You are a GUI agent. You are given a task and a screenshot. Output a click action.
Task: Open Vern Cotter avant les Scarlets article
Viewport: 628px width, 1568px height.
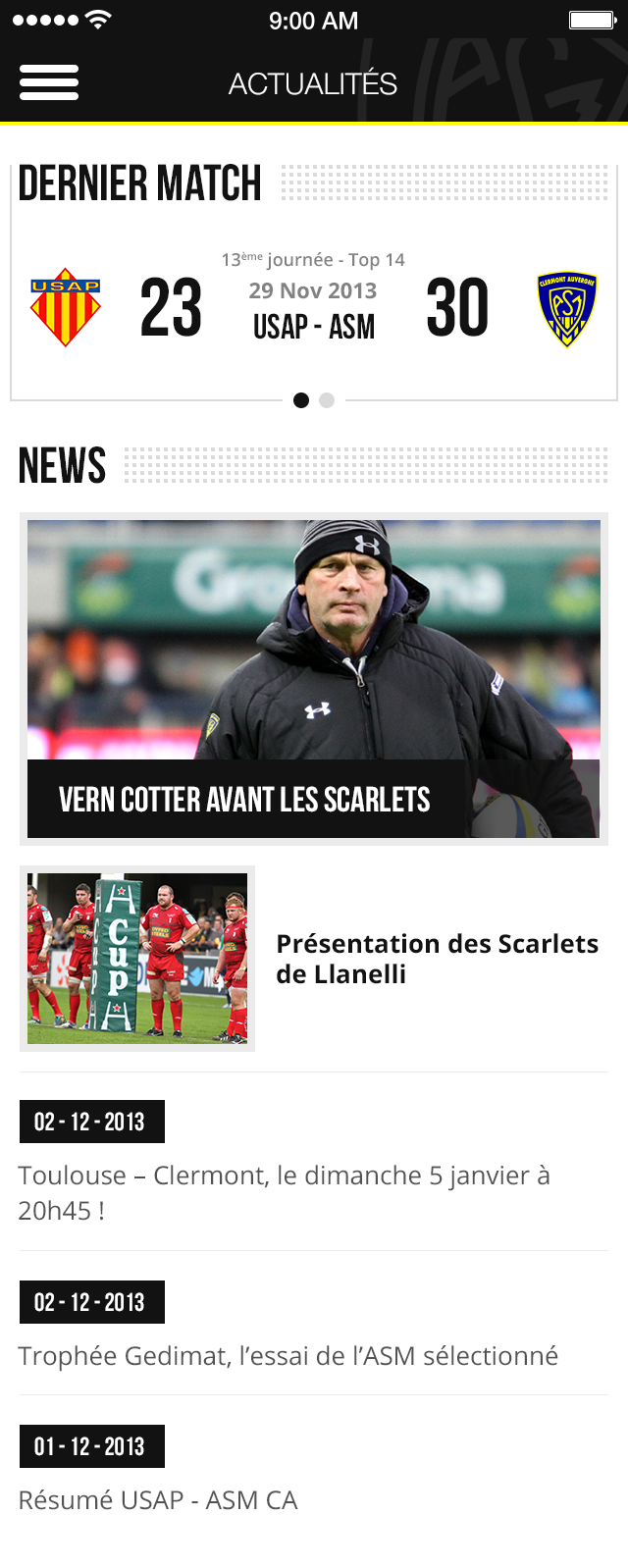313,677
